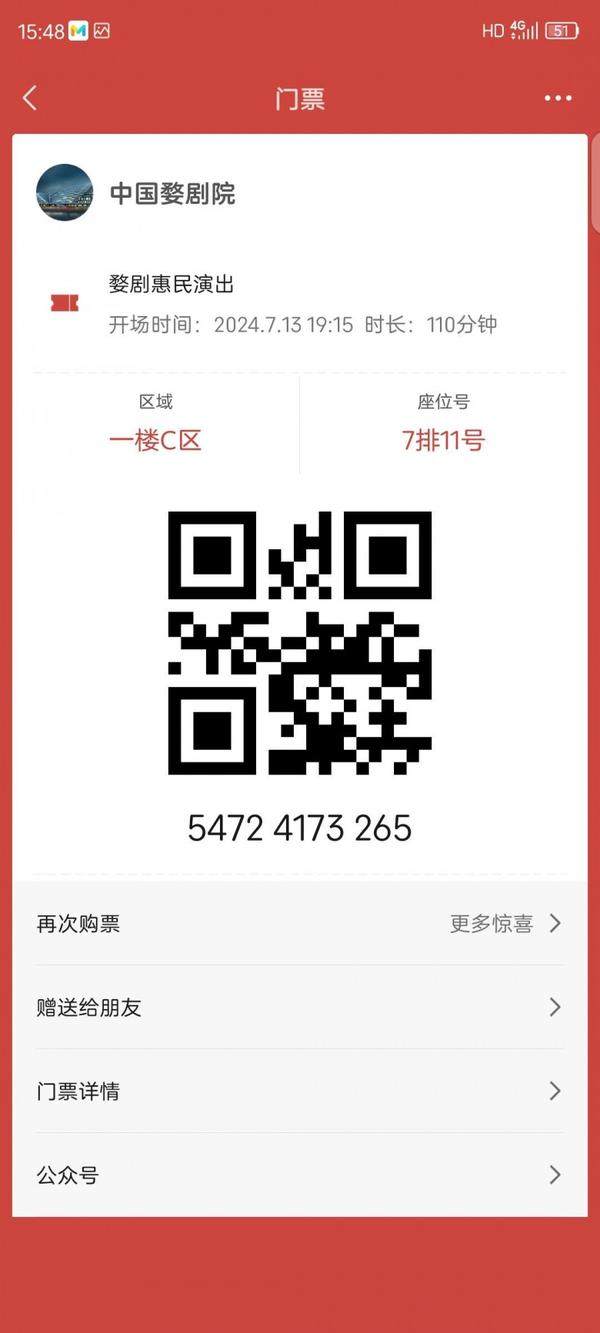The width and height of the screenshot is (600, 1333).
Task: Select 赠送给朋友 to gift the ticket
Action: [x=300, y=1007]
